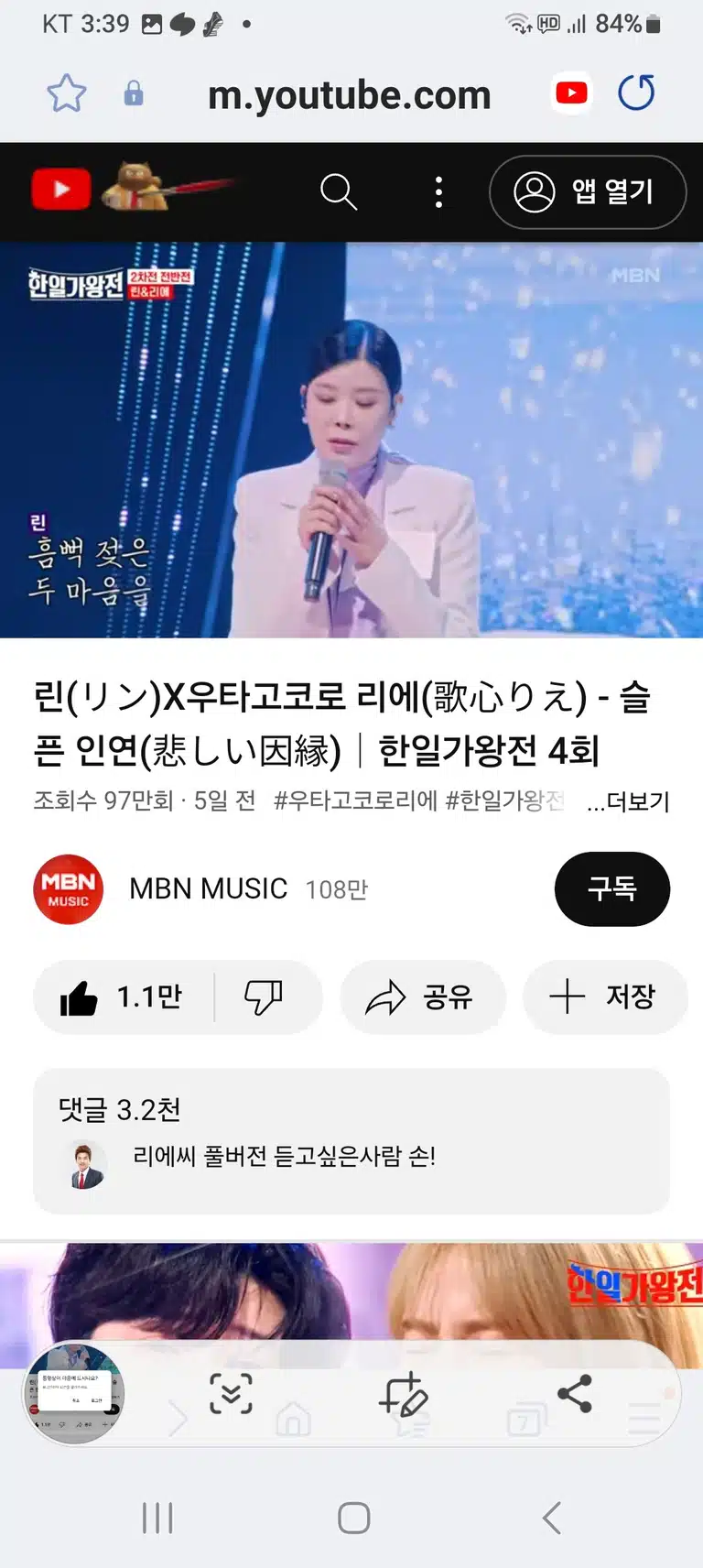The width and height of the screenshot is (703, 1568).
Task: Bookmark this page with the star icon
Action: pyautogui.click(x=67, y=93)
